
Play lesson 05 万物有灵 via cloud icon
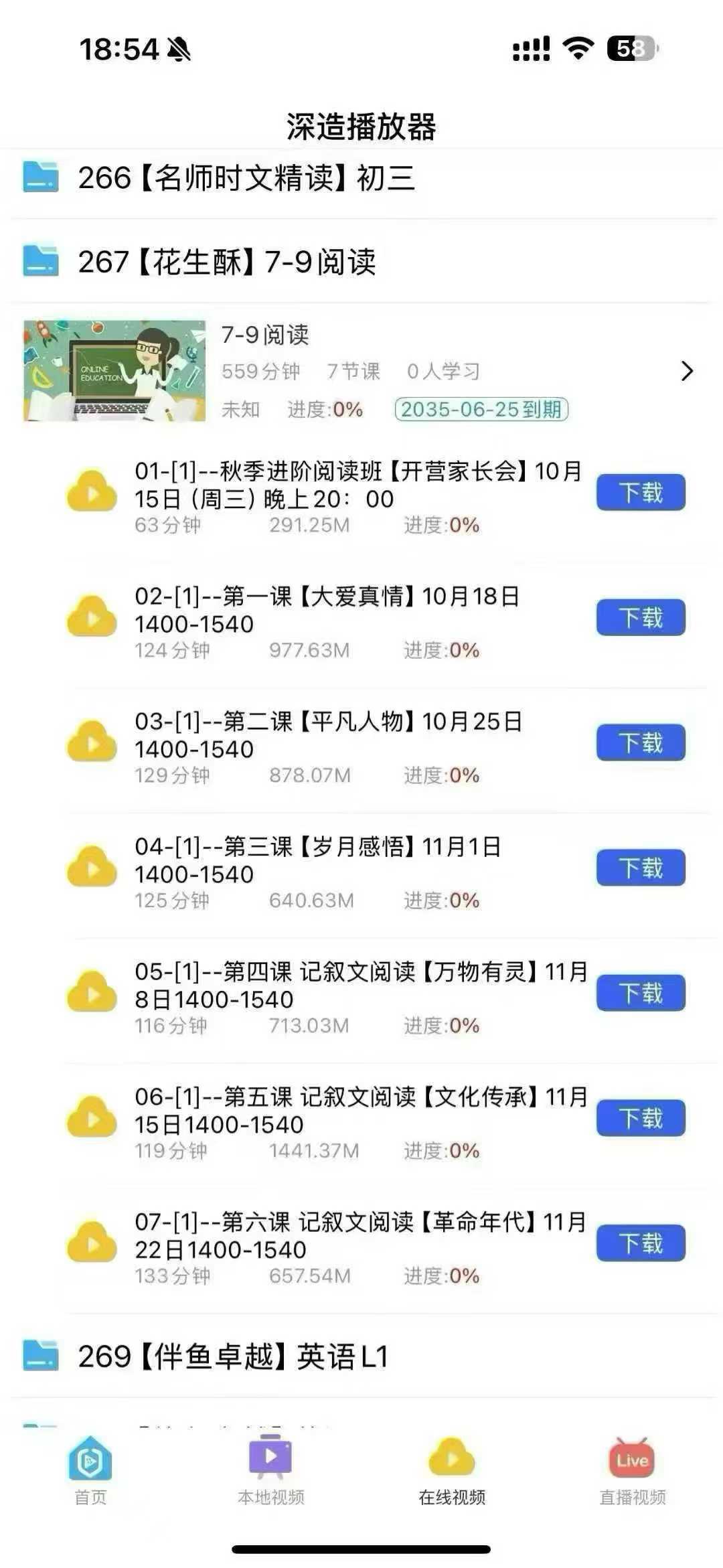click(x=90, y=991)
